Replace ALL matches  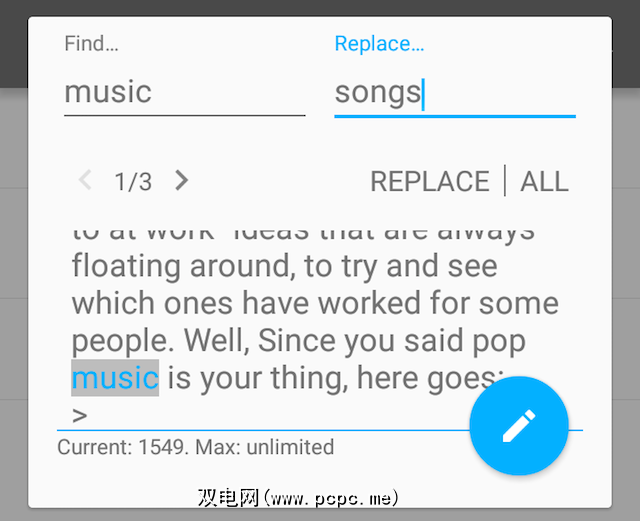(x=544, y=181)
